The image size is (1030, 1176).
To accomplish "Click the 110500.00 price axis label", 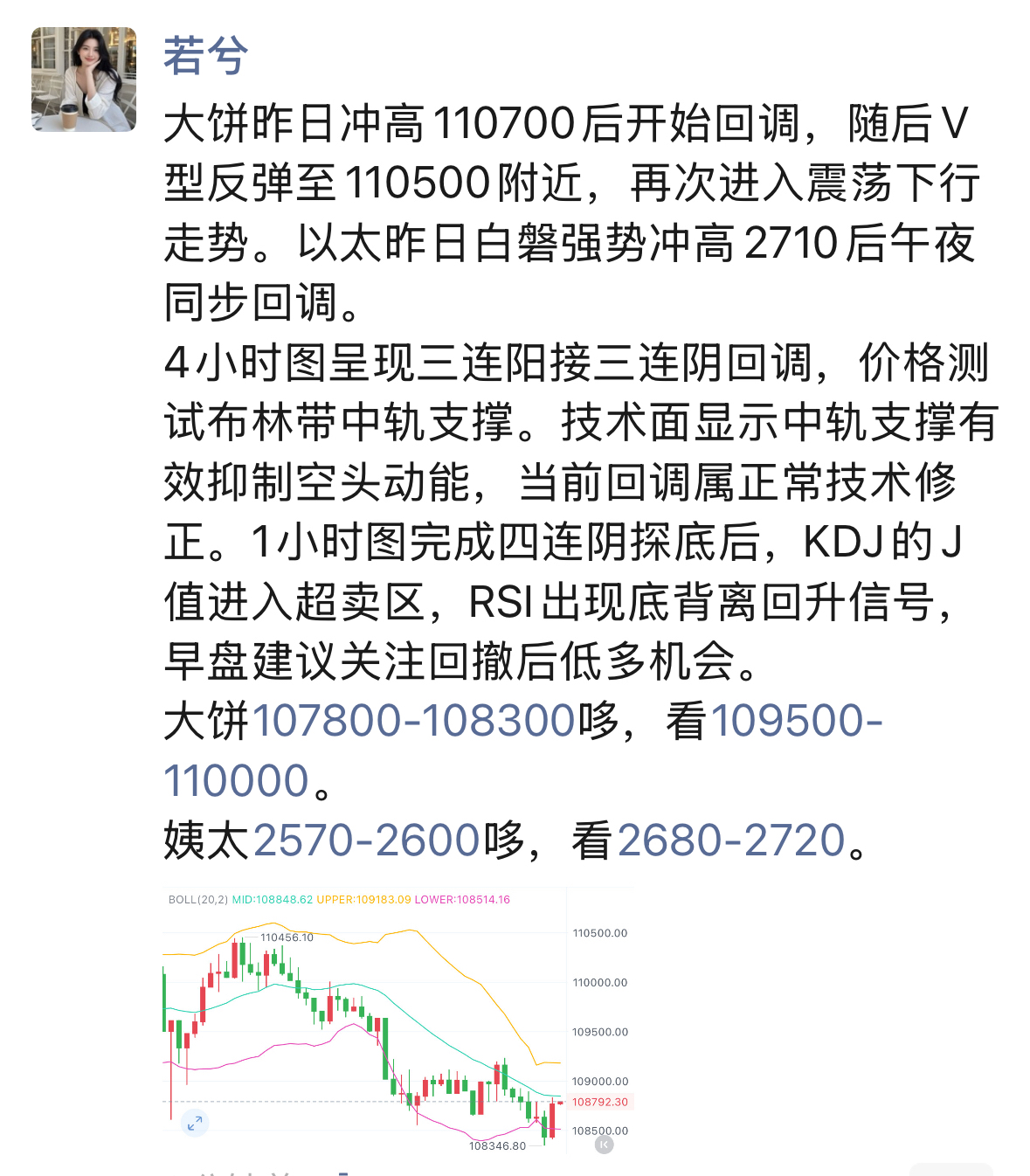I will (599, 932).
